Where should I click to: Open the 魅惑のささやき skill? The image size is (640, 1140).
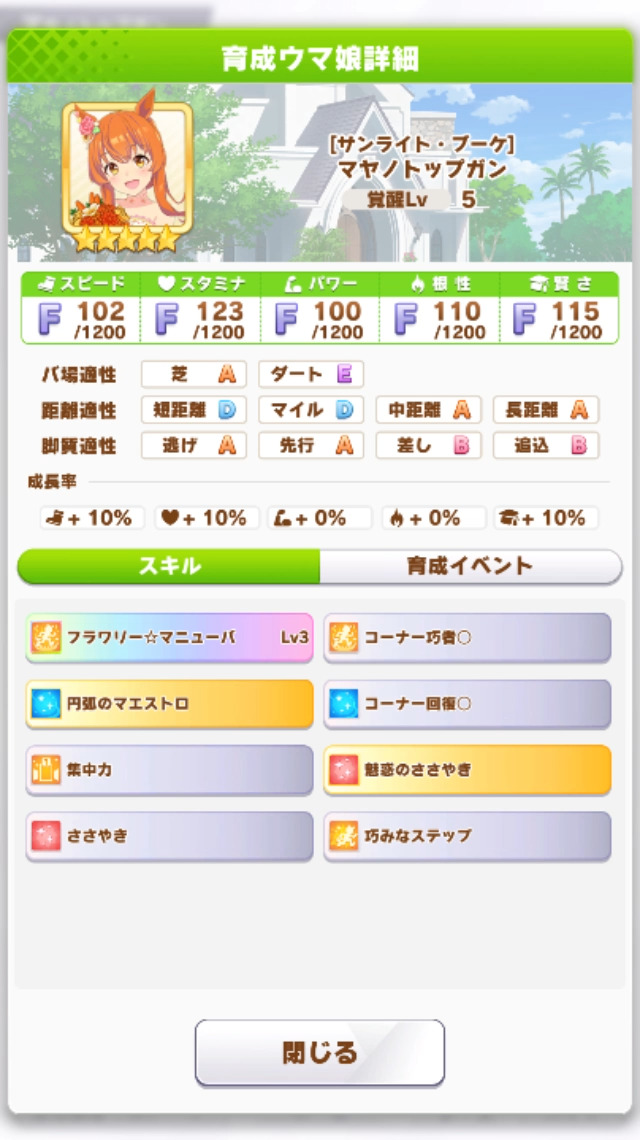[x=467, y=771]
